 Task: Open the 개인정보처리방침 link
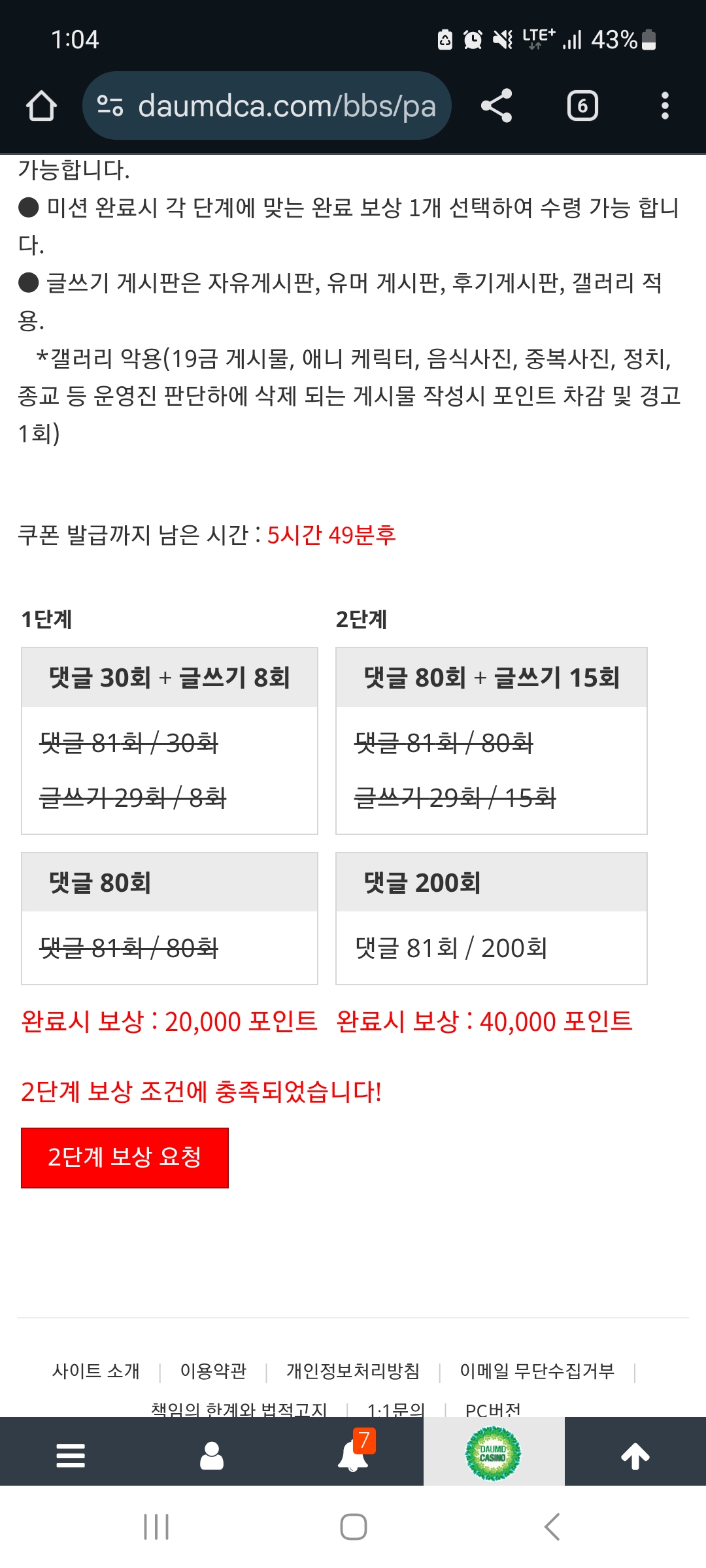coord(353,1371)
